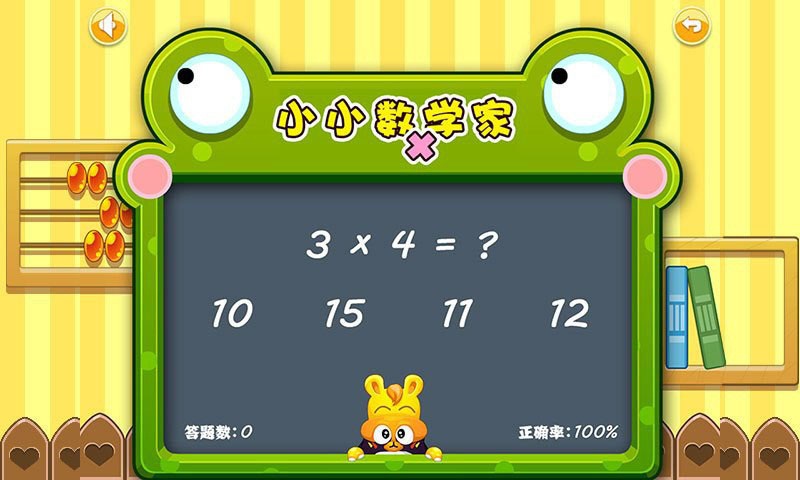Tap answer 12
Viewport: 800px width, 480px height.
(x=569, y=314)
